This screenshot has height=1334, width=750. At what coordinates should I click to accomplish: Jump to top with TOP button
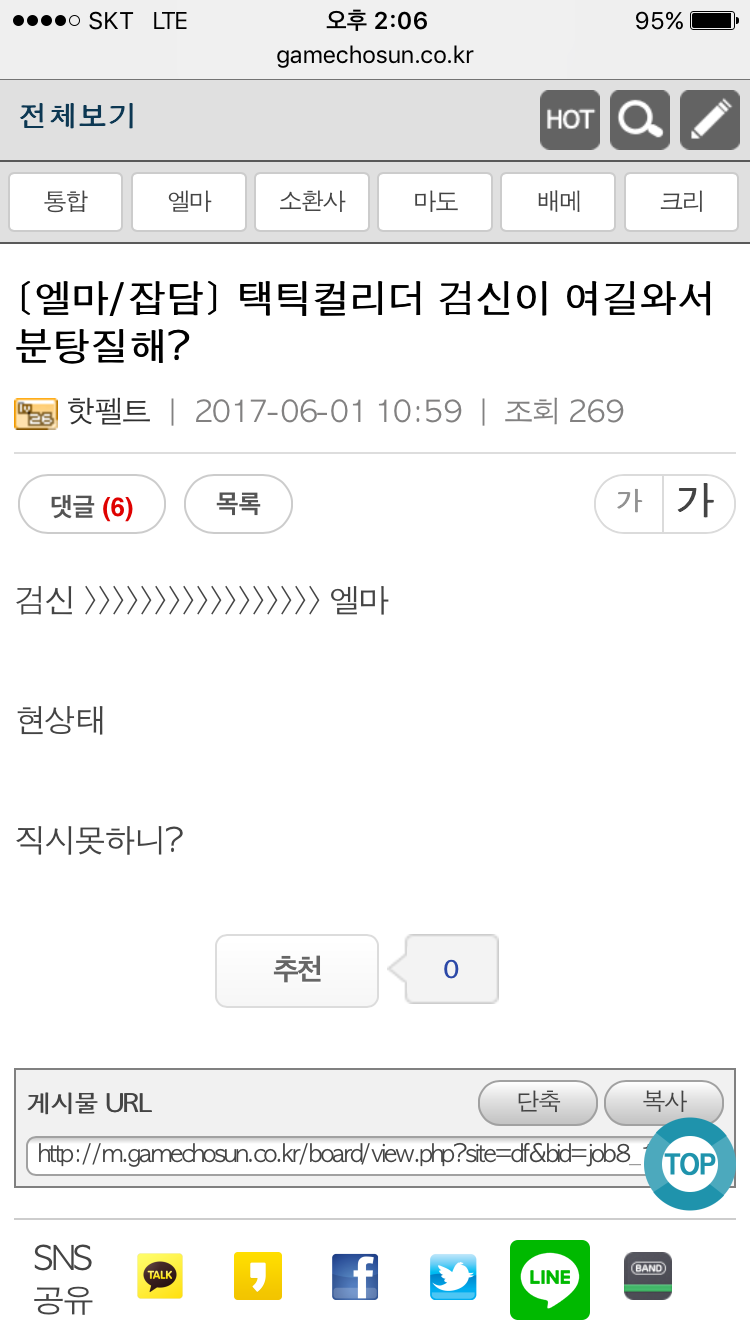689,1164
